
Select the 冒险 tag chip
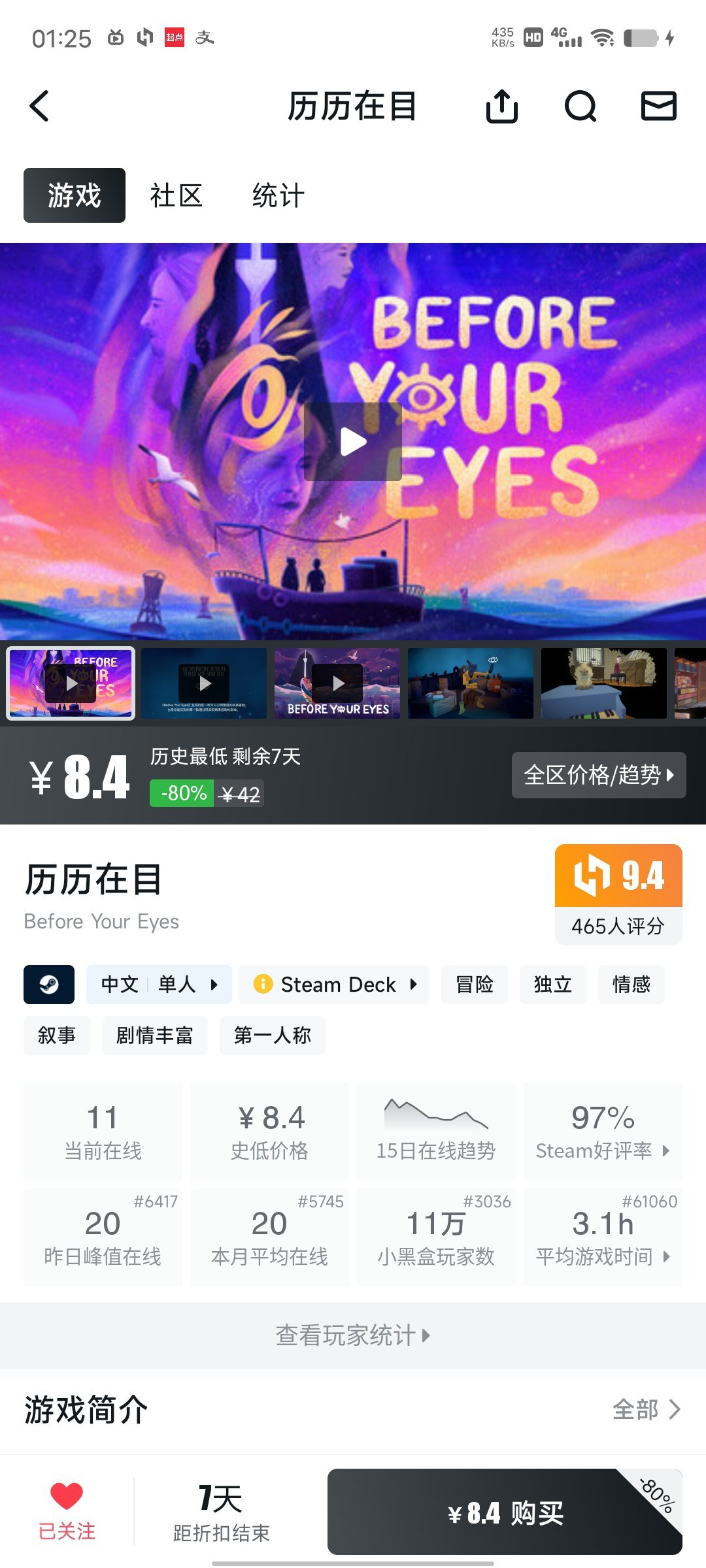pos(475,984)
